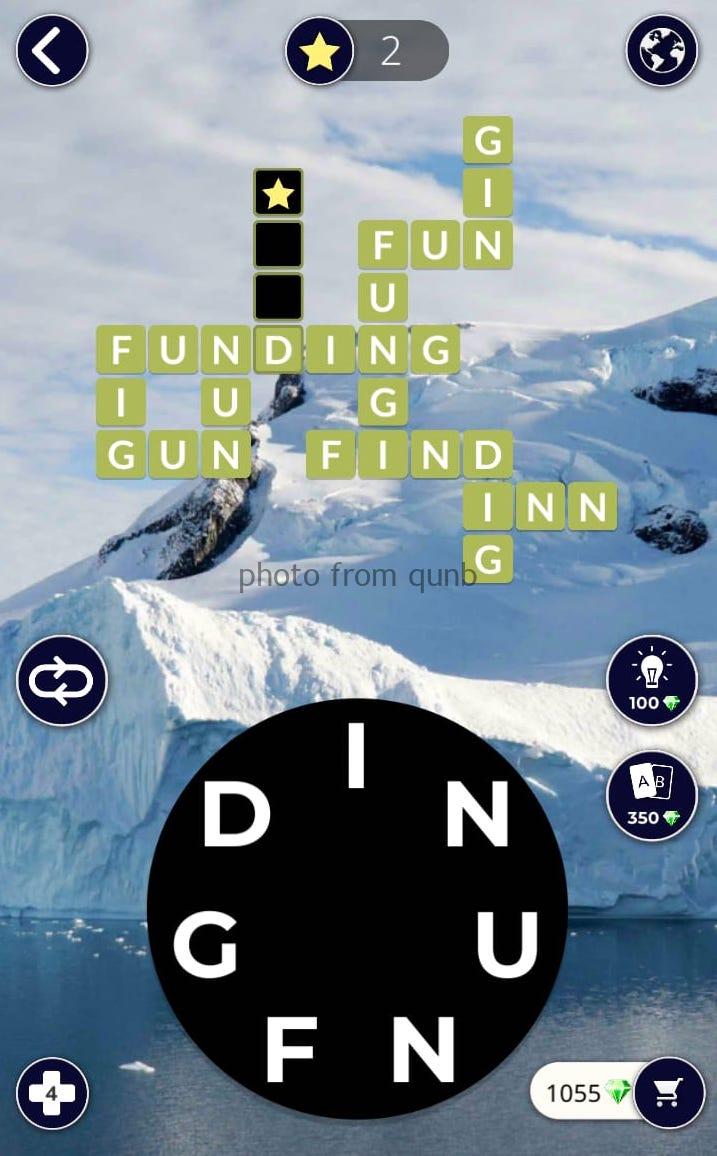This screenshot has height=1156, width=717.
Task: Open the shopping cart store
Action: coord(669,1093)
